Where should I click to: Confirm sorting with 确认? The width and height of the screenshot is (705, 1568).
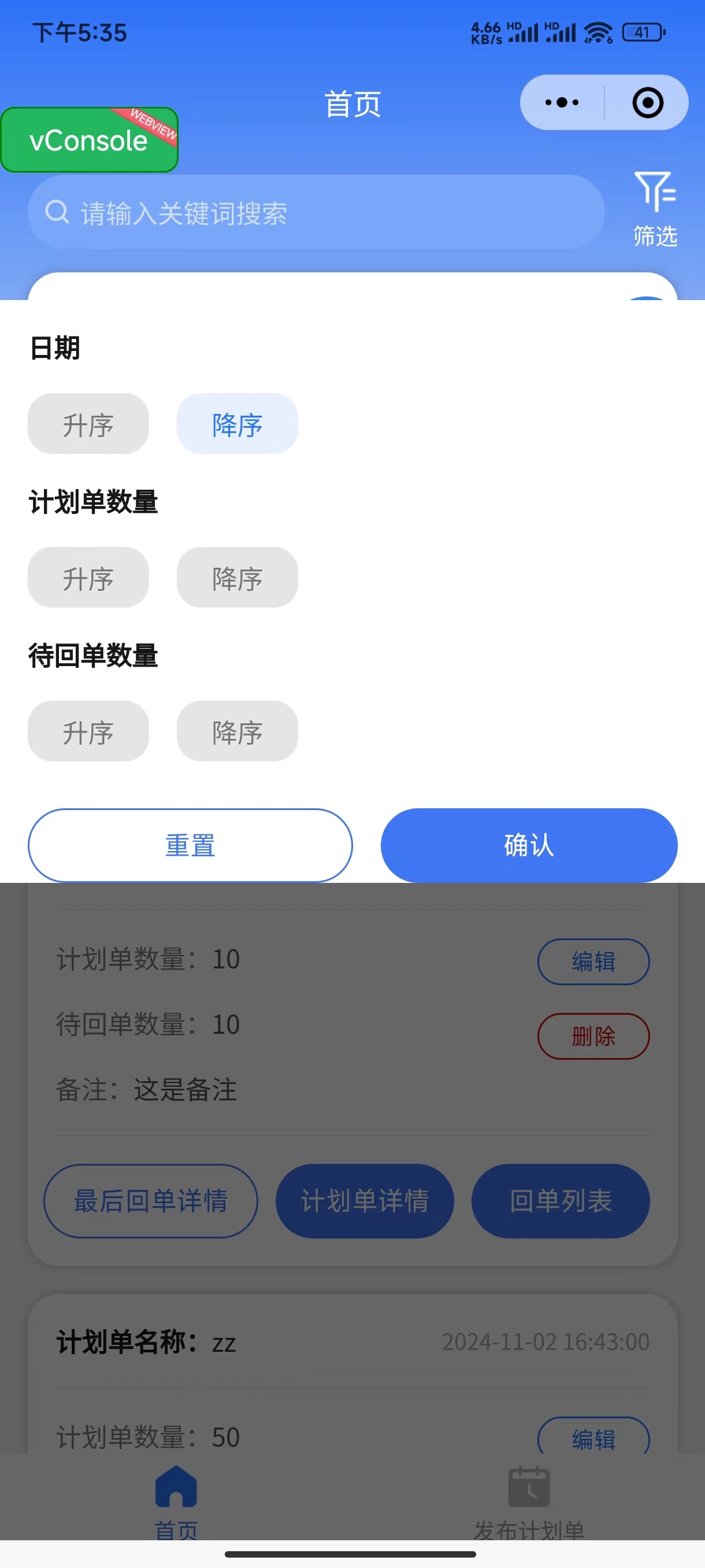click(x=529, y=845)
